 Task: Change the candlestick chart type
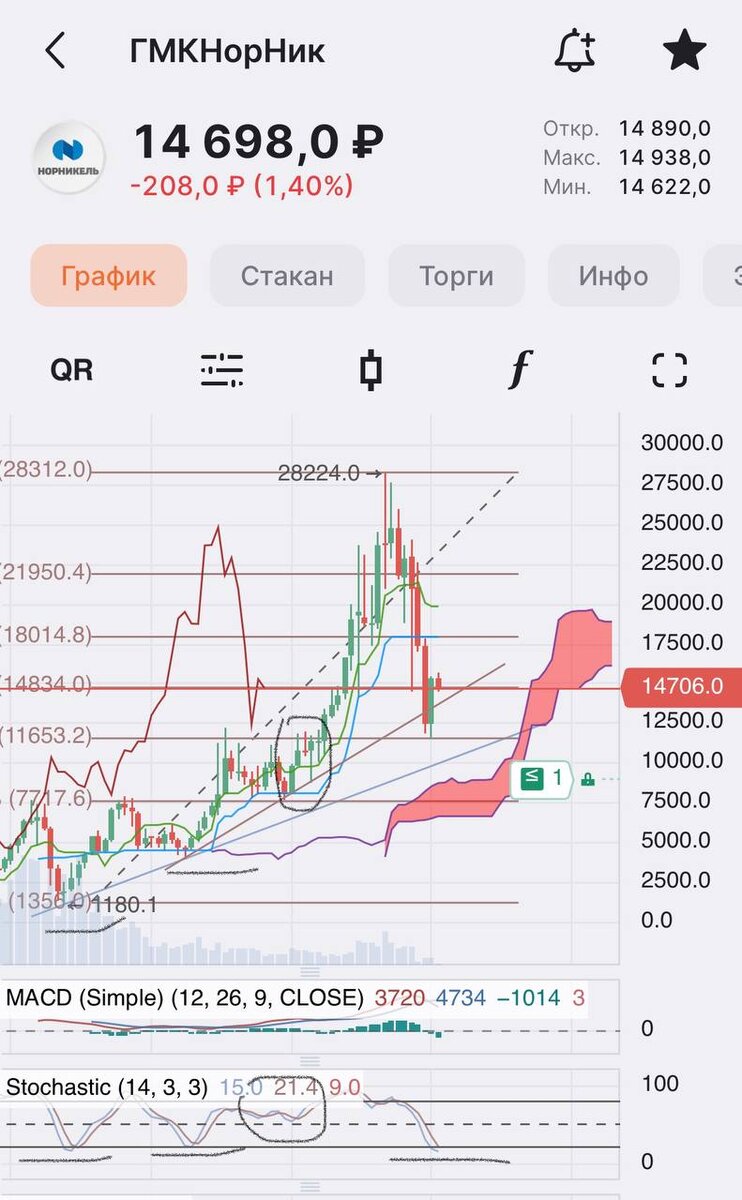click(371, 370)
